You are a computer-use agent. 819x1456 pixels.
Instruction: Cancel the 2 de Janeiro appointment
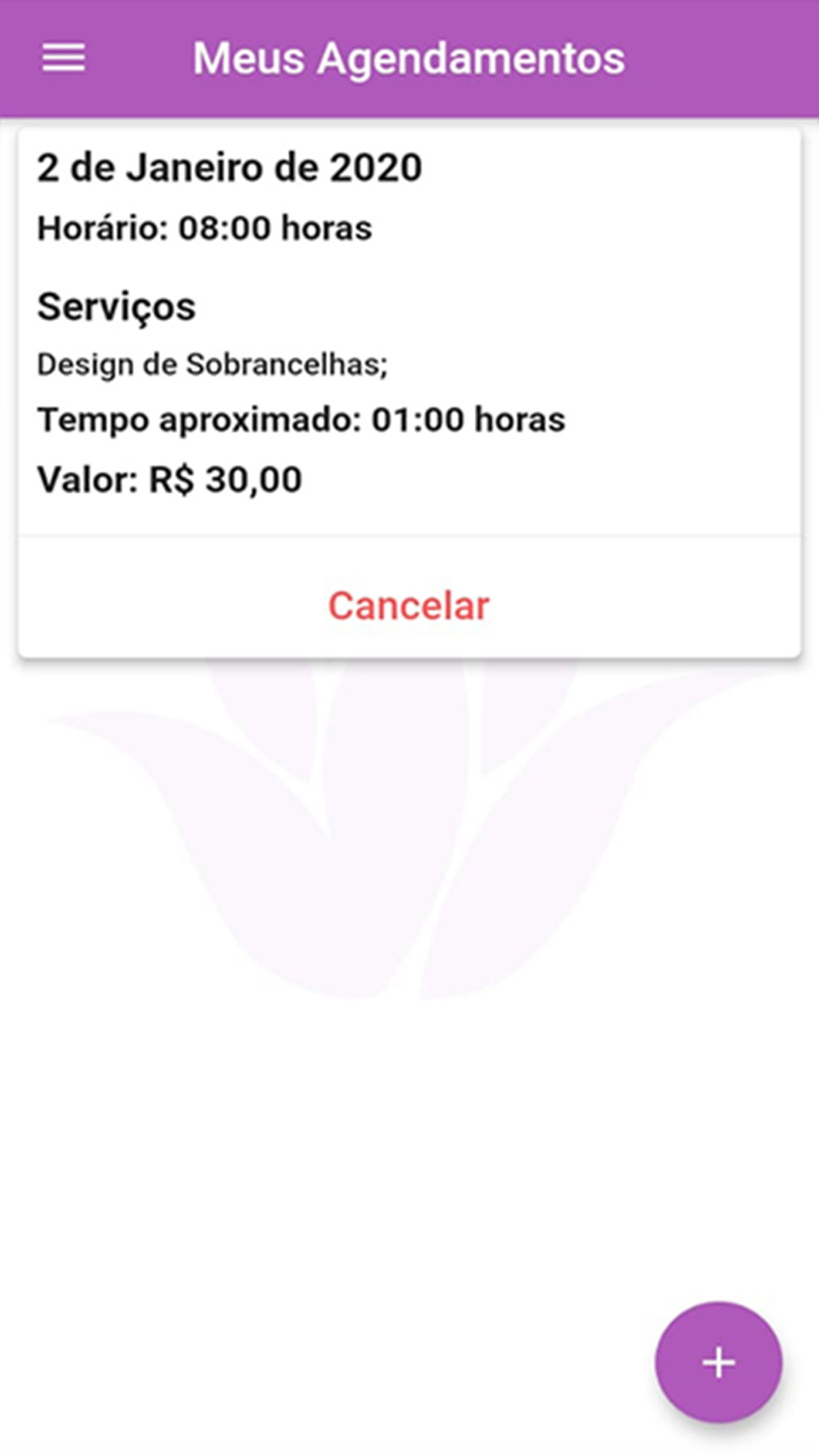pyautogui.click(x=409, y=606)
